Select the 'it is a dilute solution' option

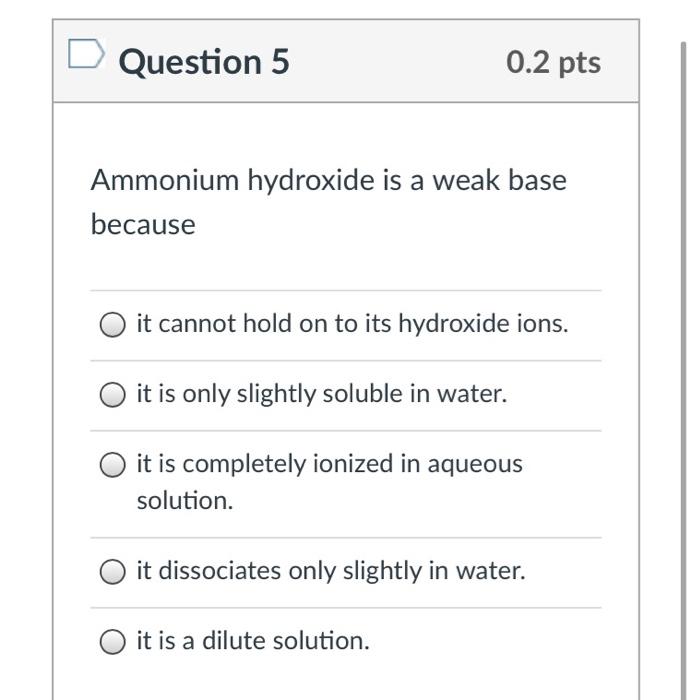[113, 642]
